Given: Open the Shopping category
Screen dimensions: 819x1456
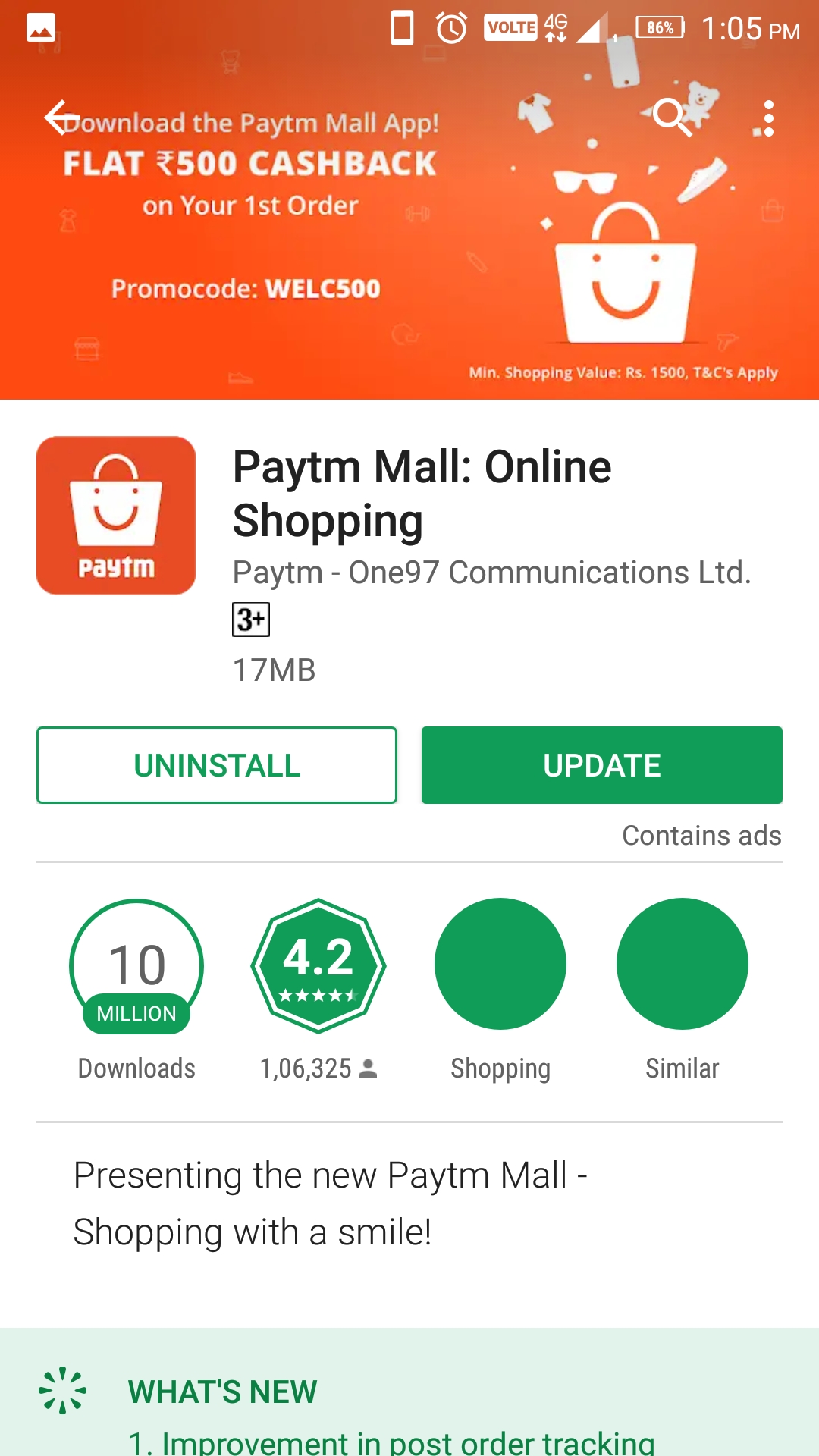Looking at the screenshot, I should click(x=500, y=965).
